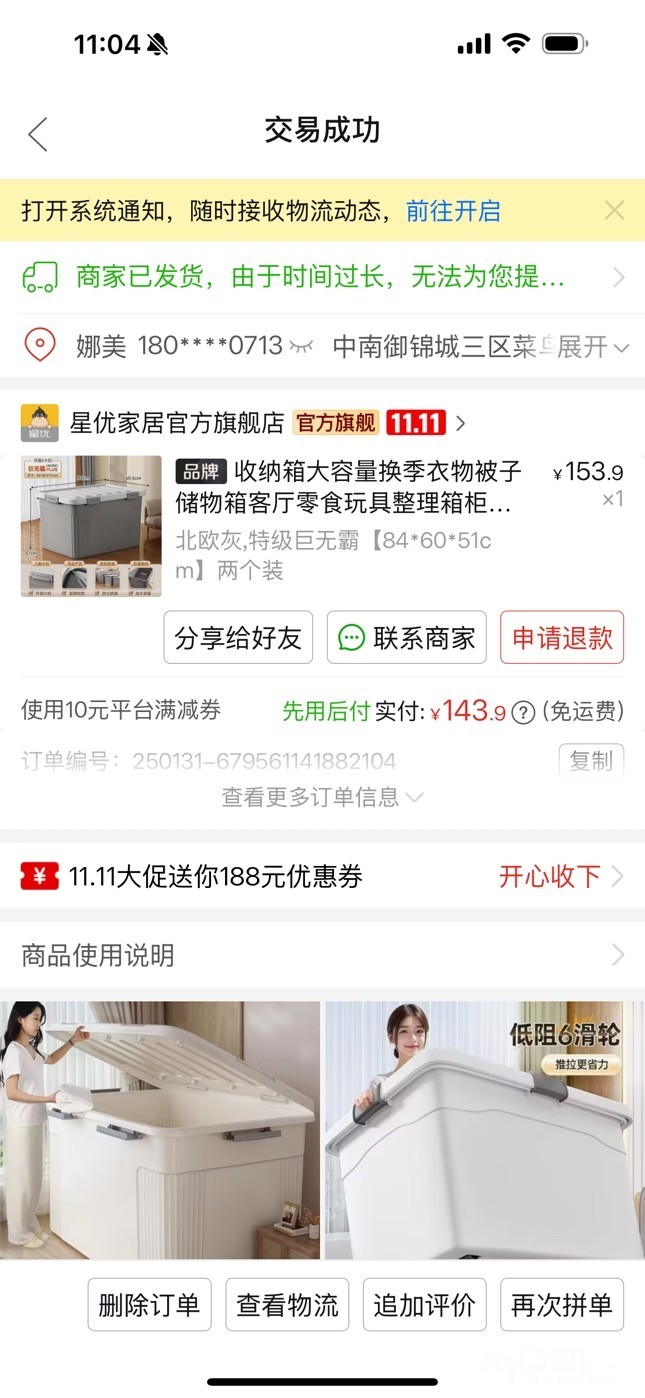Reveal the hidden phone number with the eye icon

point(301,347)
